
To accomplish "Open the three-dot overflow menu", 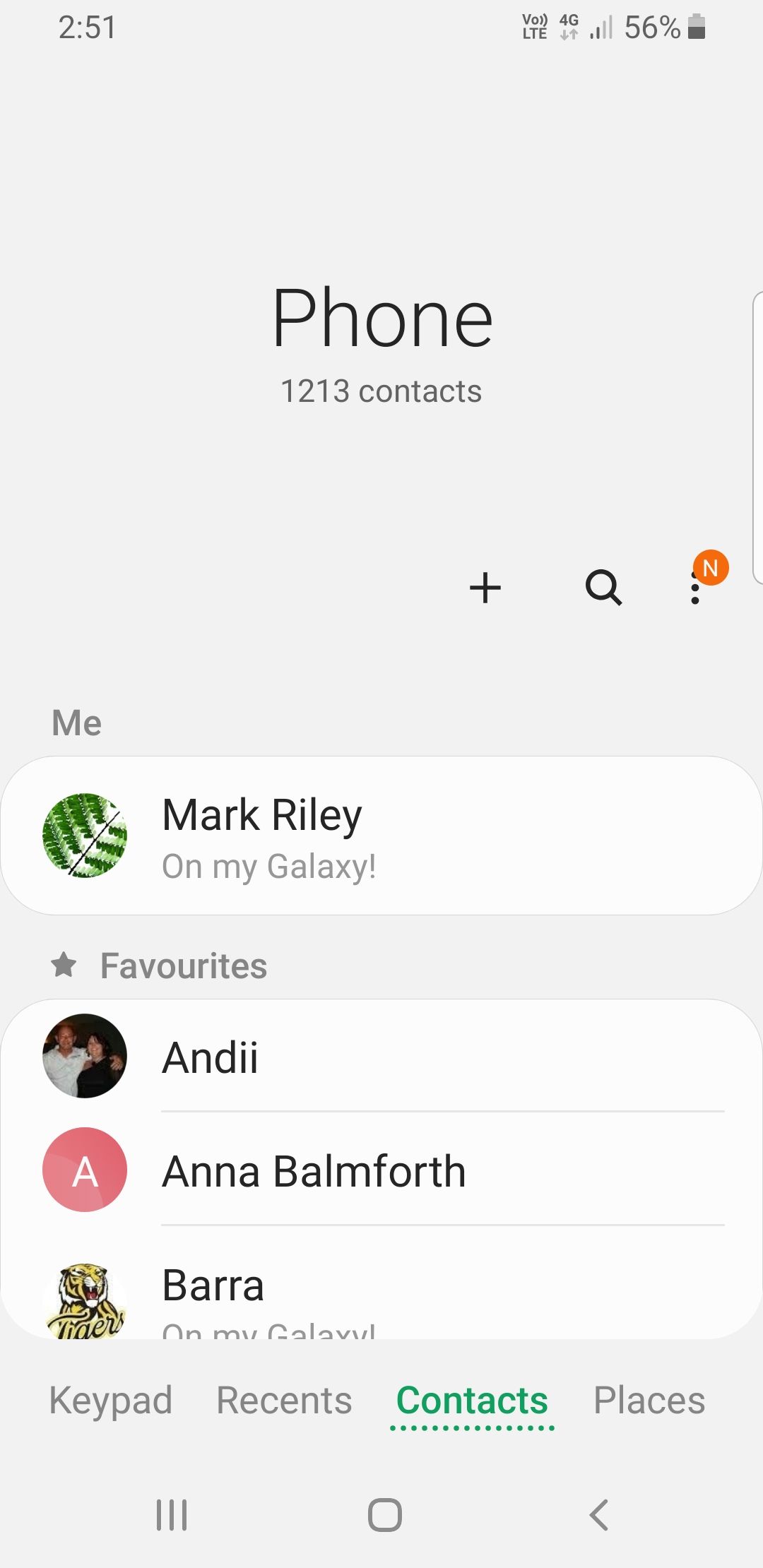I will 696,588.
